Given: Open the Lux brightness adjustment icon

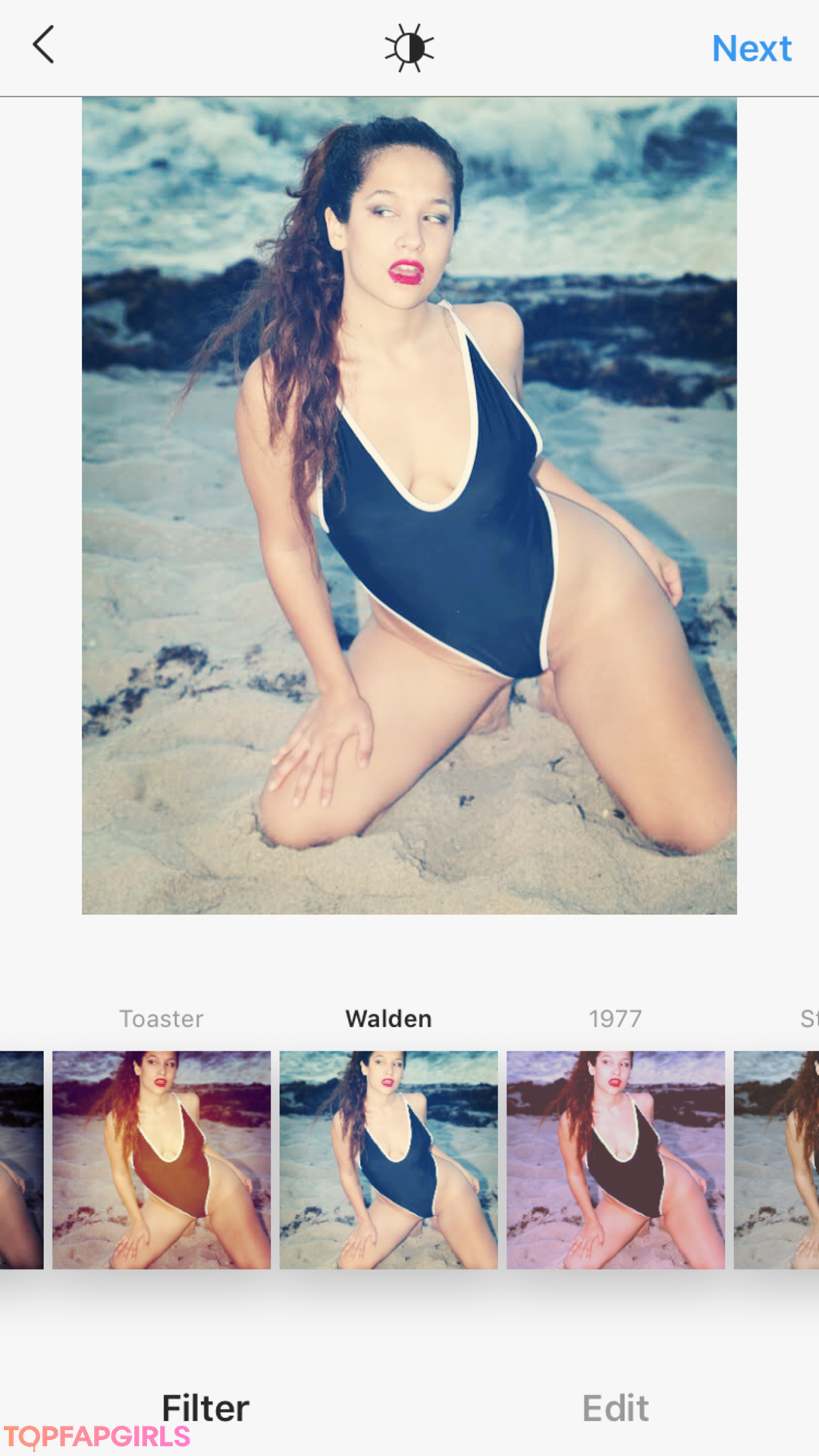Looking at the screenshot, I should 409,48.
